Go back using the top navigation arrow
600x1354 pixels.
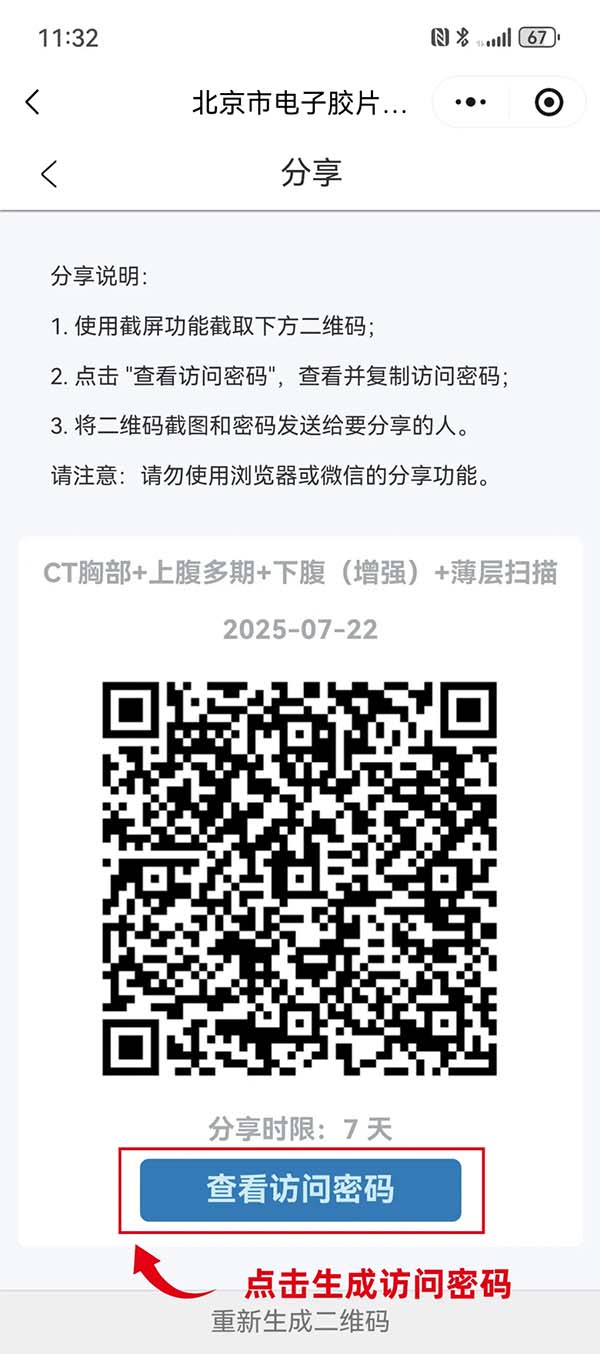click(x=33, y=102)
